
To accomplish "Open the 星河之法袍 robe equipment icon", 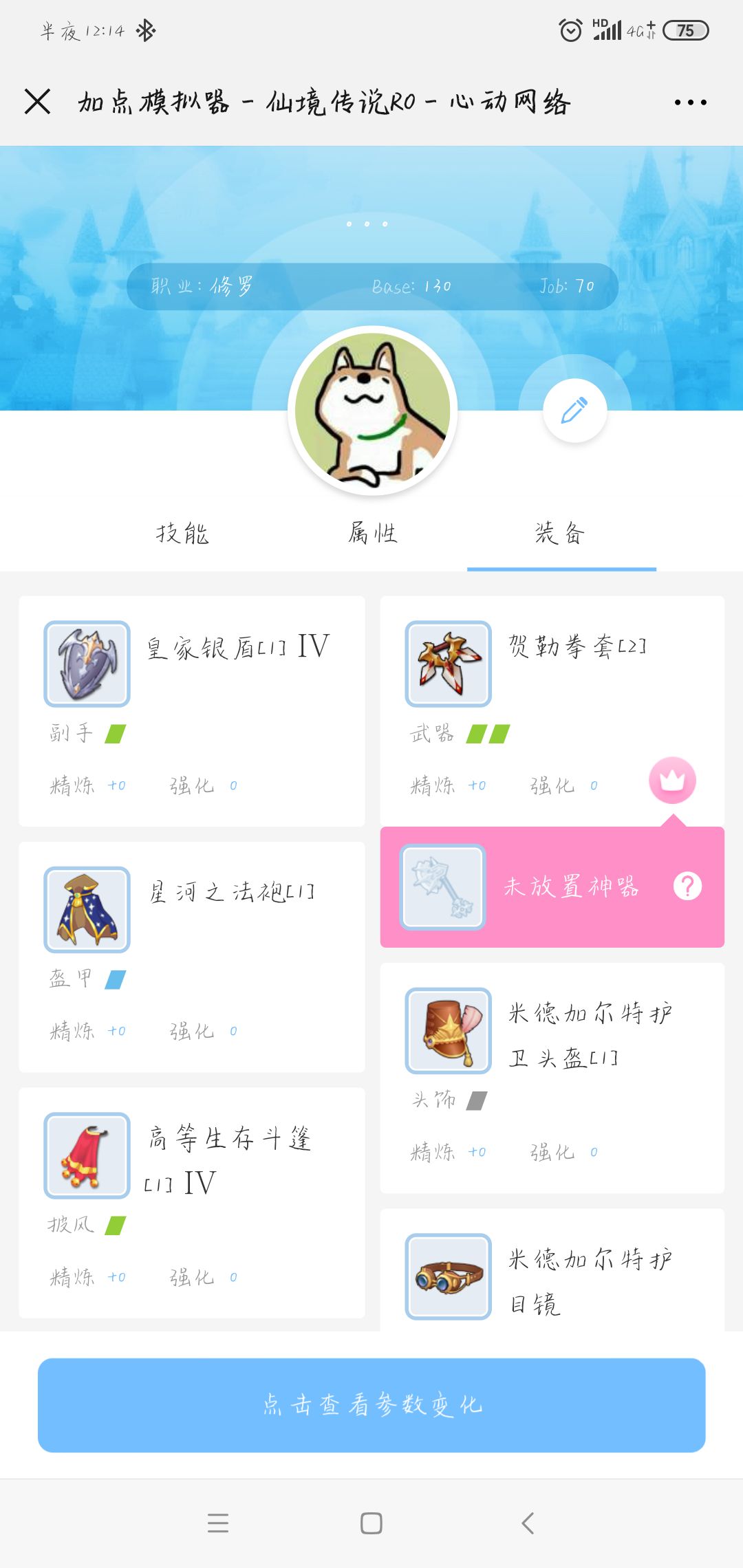I will pyautogui.click(x=87, y=909).
